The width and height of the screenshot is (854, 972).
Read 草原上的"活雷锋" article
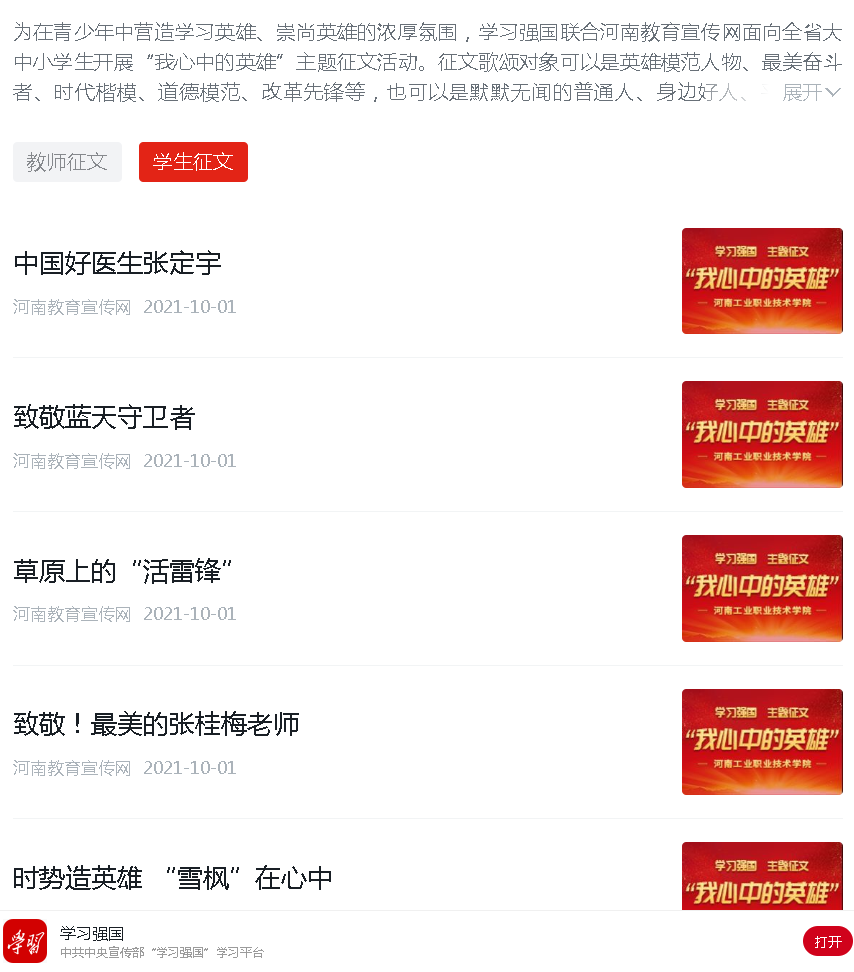tap(123, 572)
